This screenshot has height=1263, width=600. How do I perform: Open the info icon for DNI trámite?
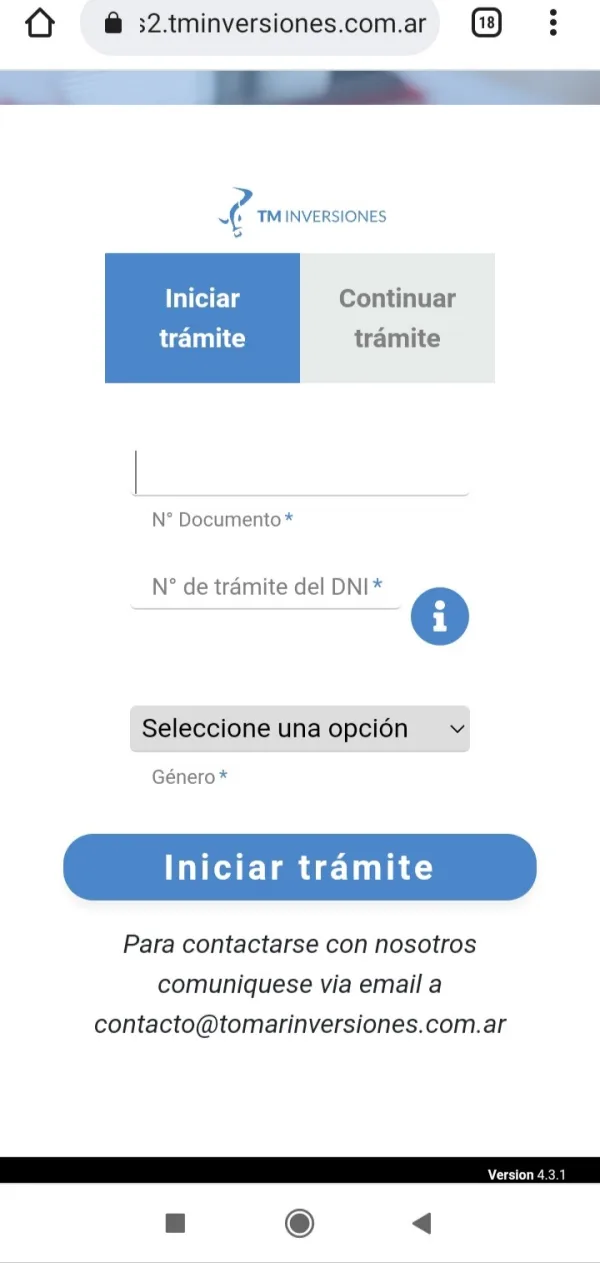[x=439, y=617]
